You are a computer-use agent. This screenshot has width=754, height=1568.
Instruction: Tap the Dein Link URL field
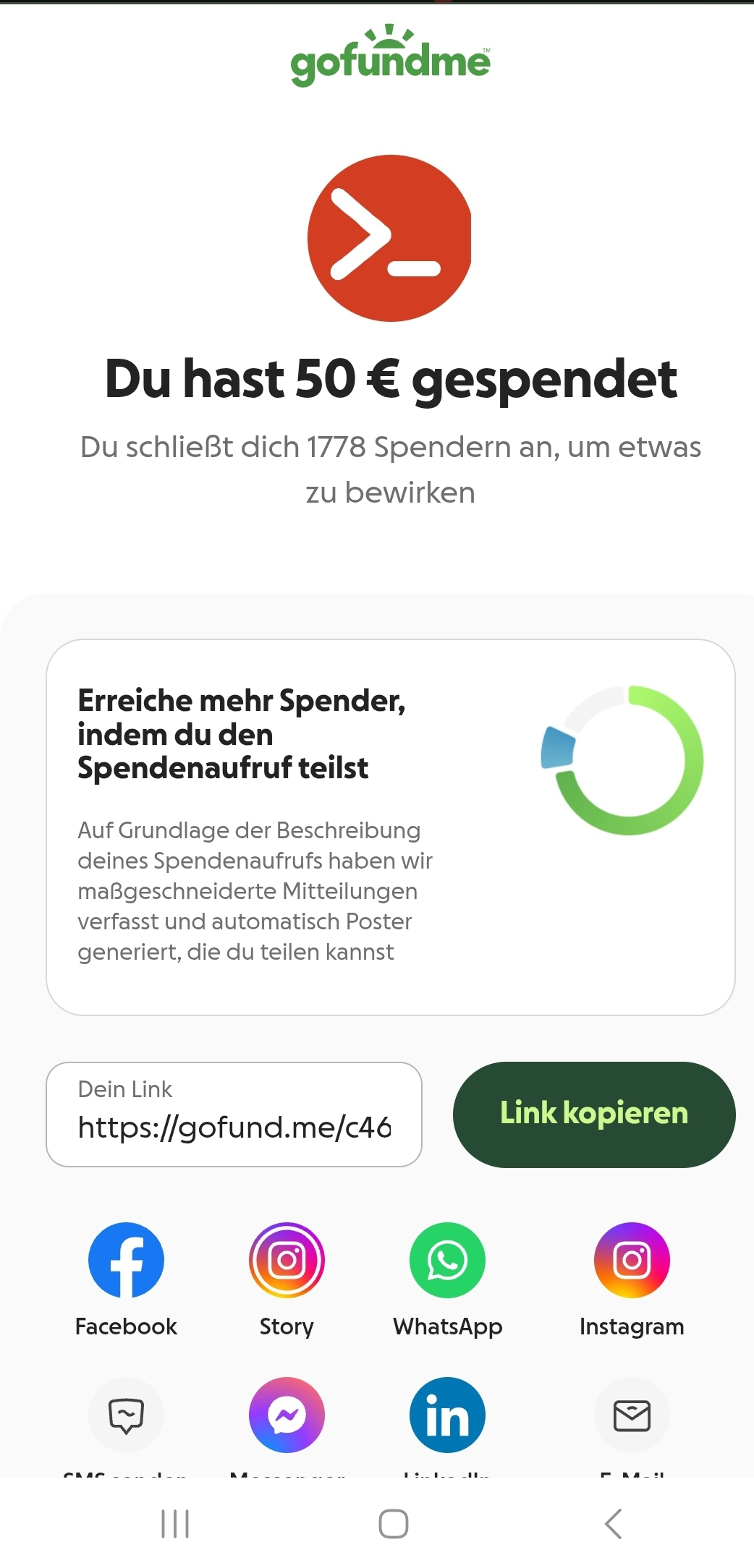(x=234, y=1115)
